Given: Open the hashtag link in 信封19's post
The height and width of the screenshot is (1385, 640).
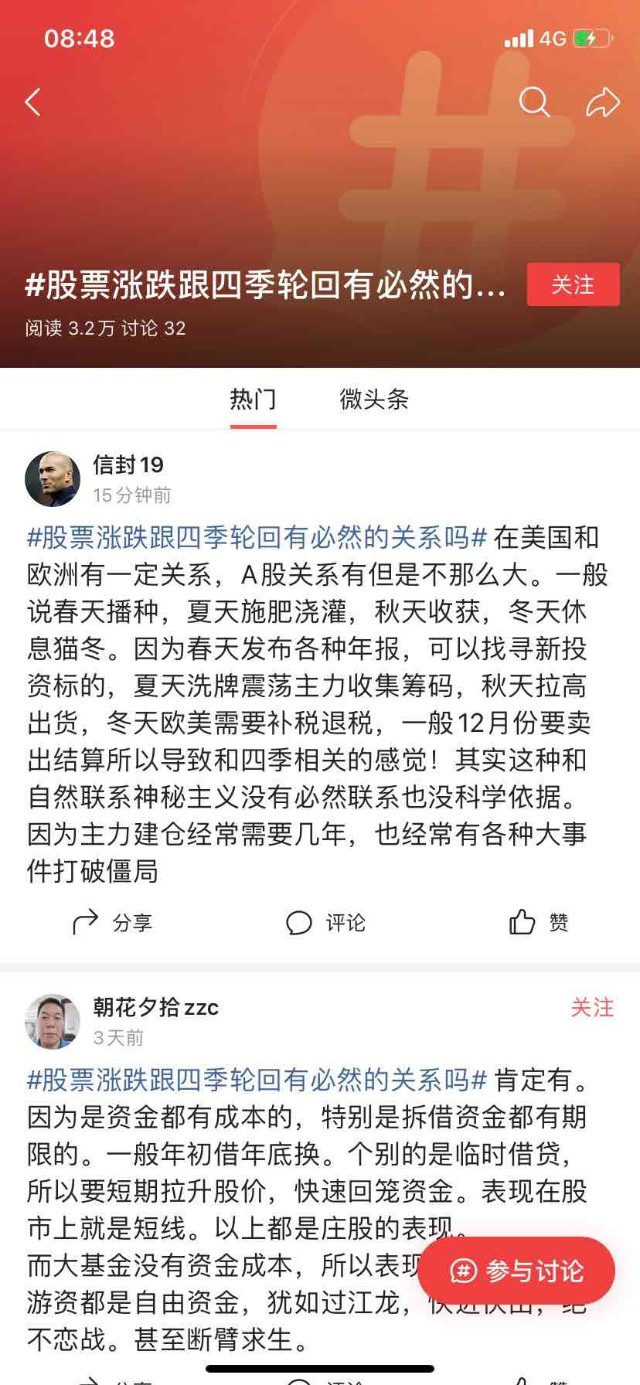Looking at the screenshot, I should tap(257, 538).
